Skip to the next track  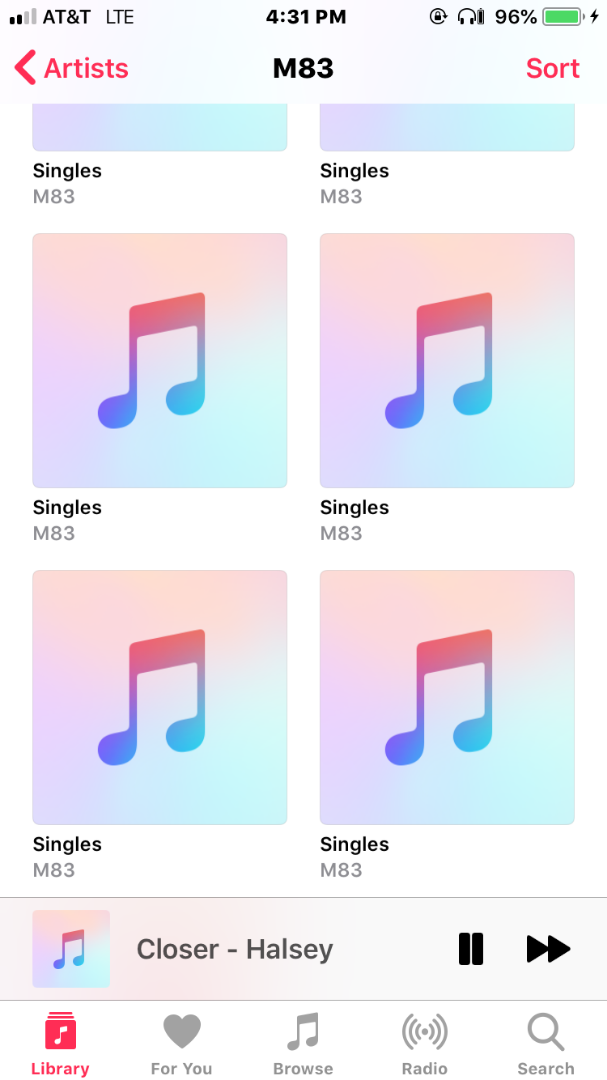point(547,948)
